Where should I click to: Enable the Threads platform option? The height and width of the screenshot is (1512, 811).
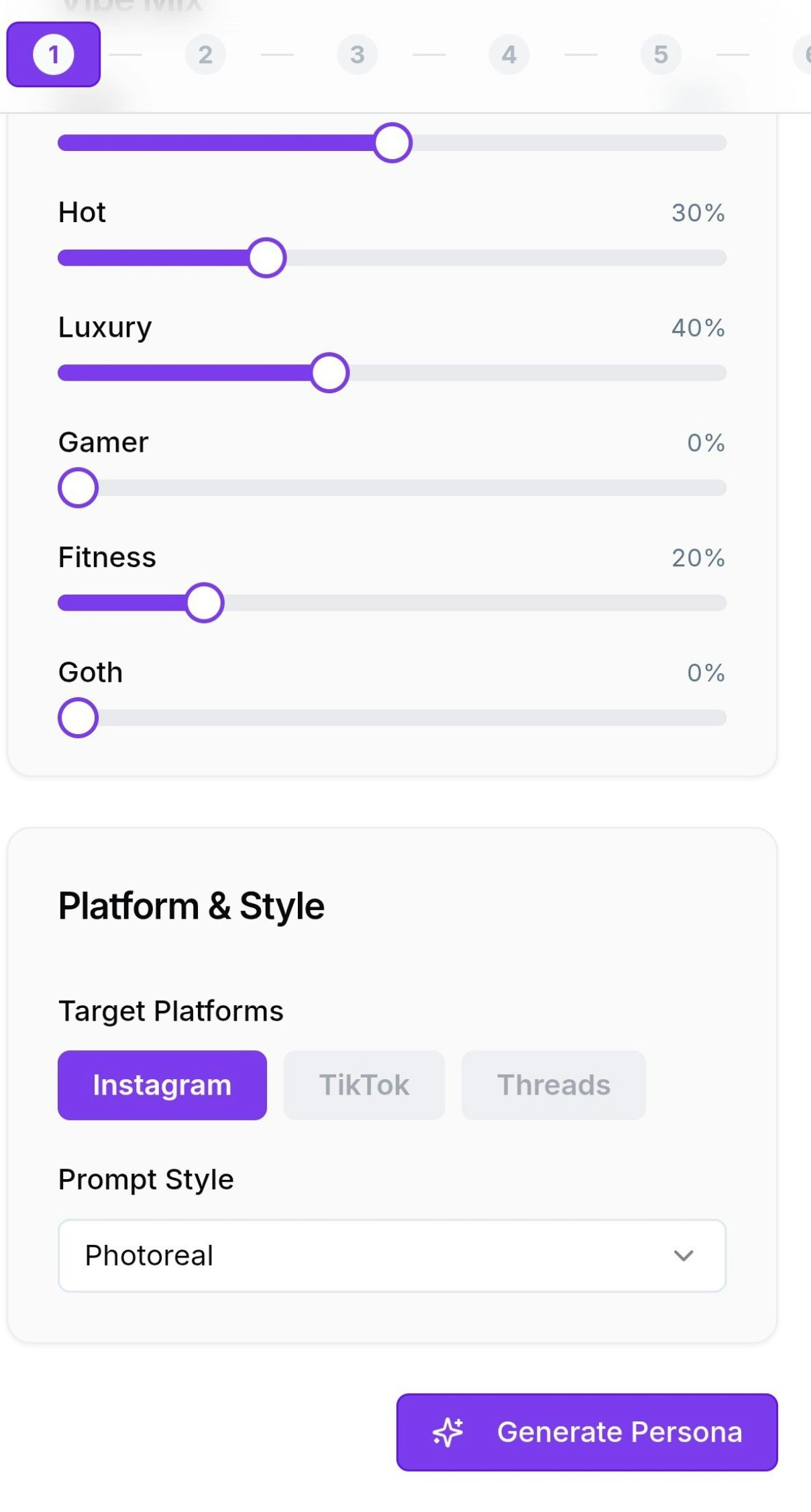(553, 1085)
